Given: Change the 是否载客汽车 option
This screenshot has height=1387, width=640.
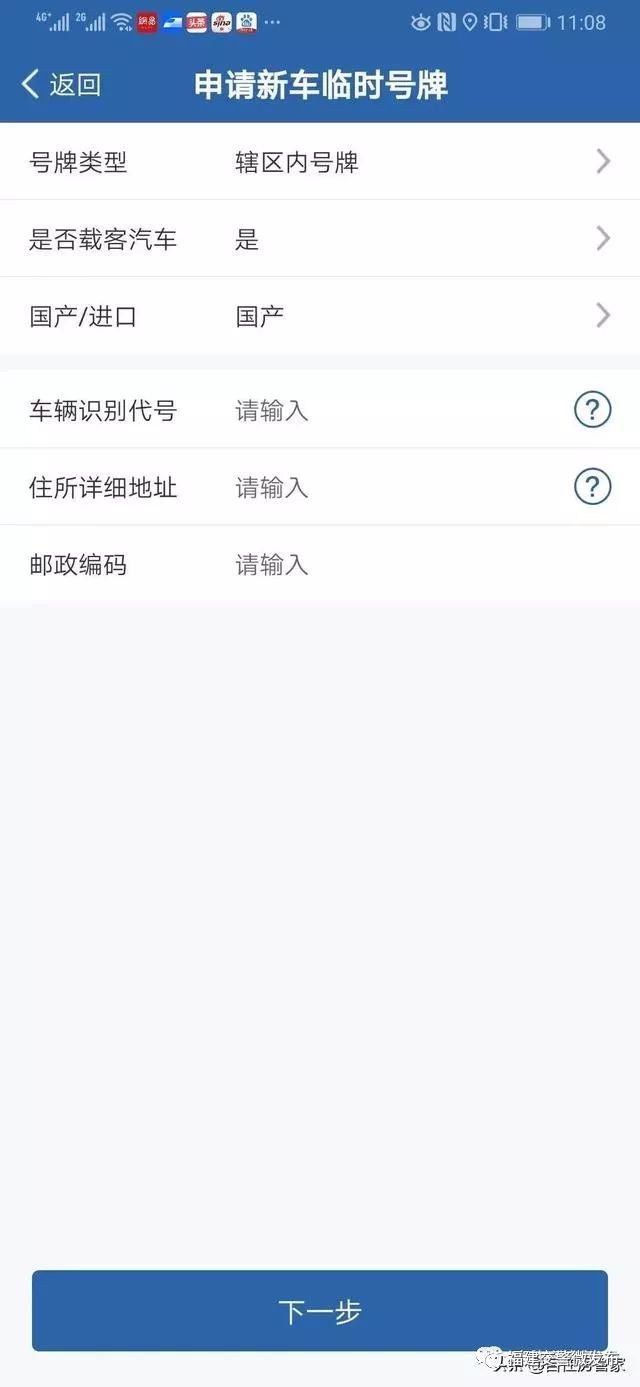Looking at the screenshot, I should [320, 239].
